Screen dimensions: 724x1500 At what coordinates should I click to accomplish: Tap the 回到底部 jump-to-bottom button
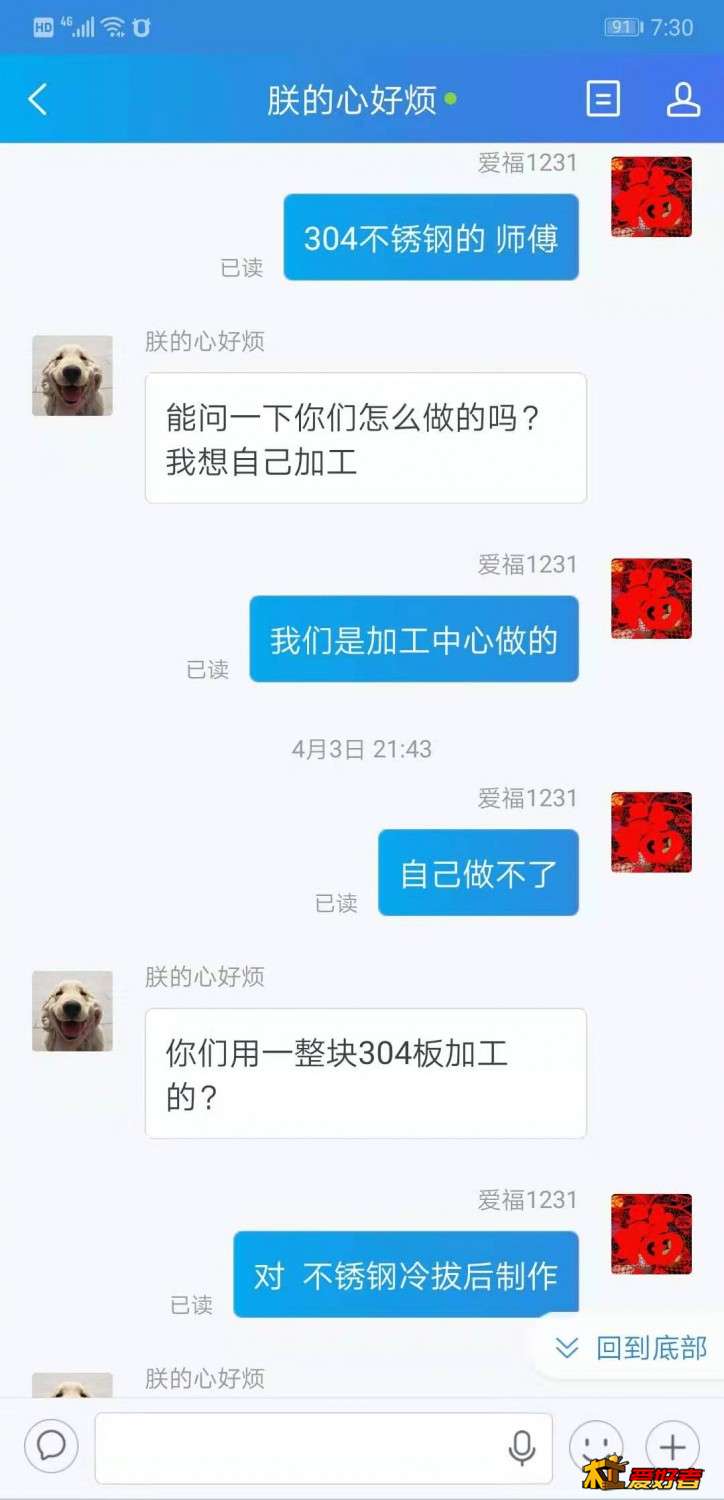(632, 1347)
